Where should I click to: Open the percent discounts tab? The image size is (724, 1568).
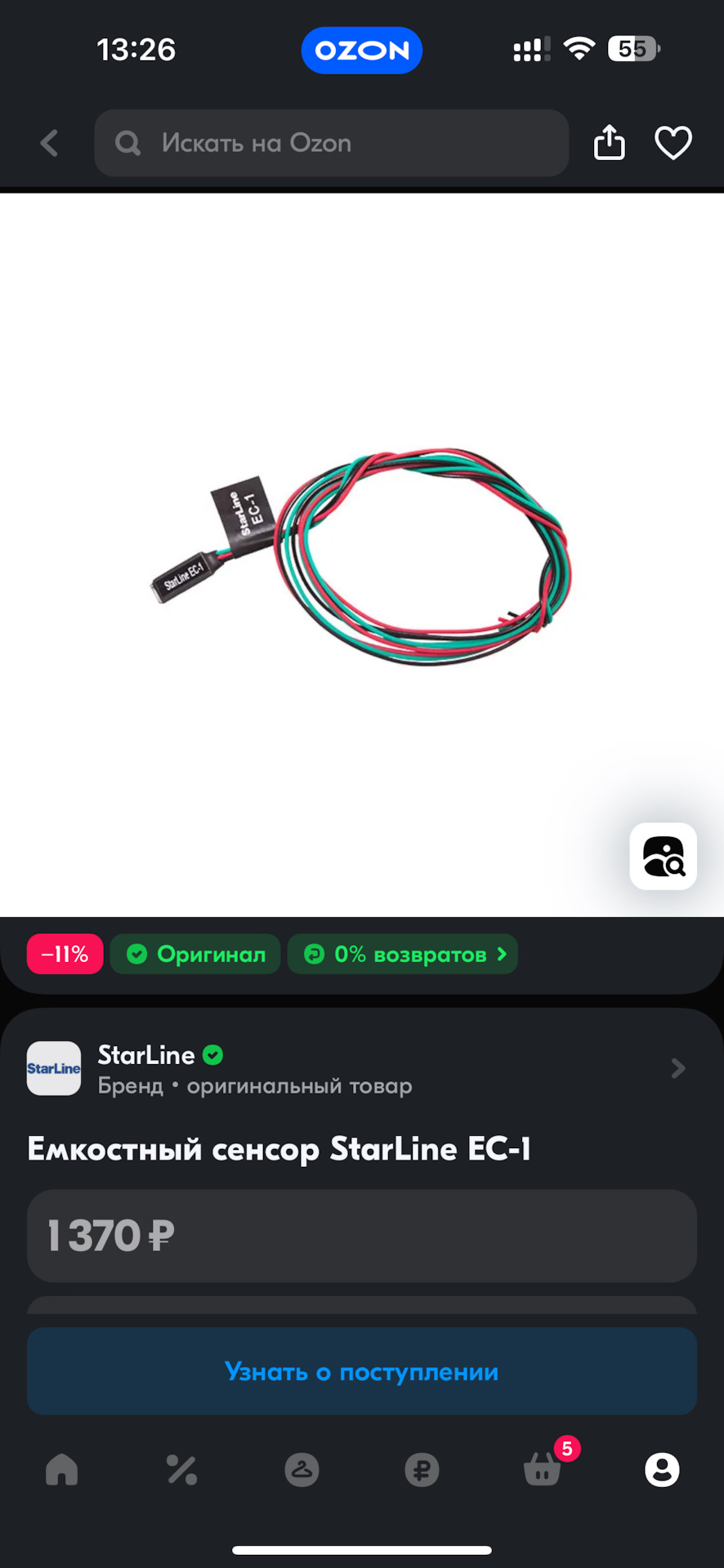point(181,1470)
